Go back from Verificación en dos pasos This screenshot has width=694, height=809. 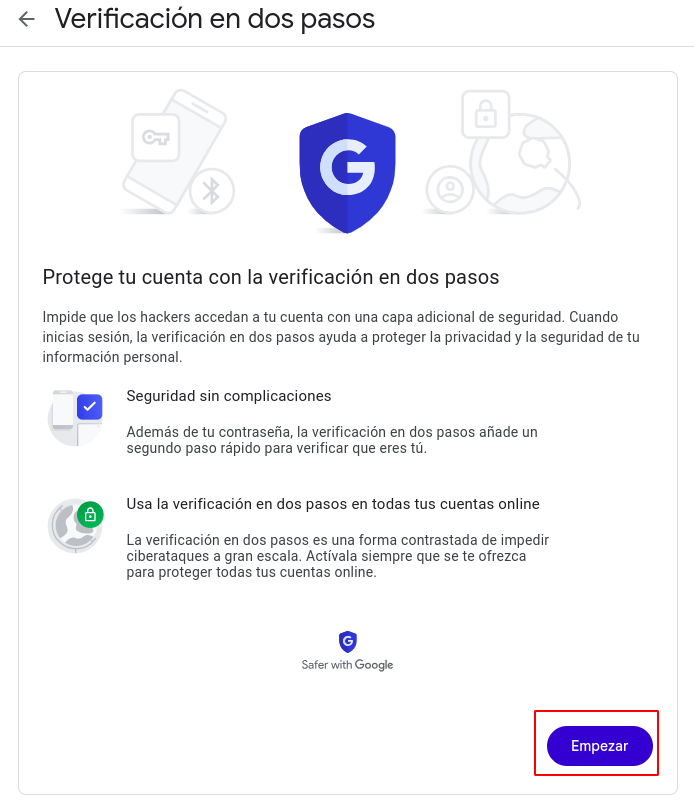coord(27,19)
